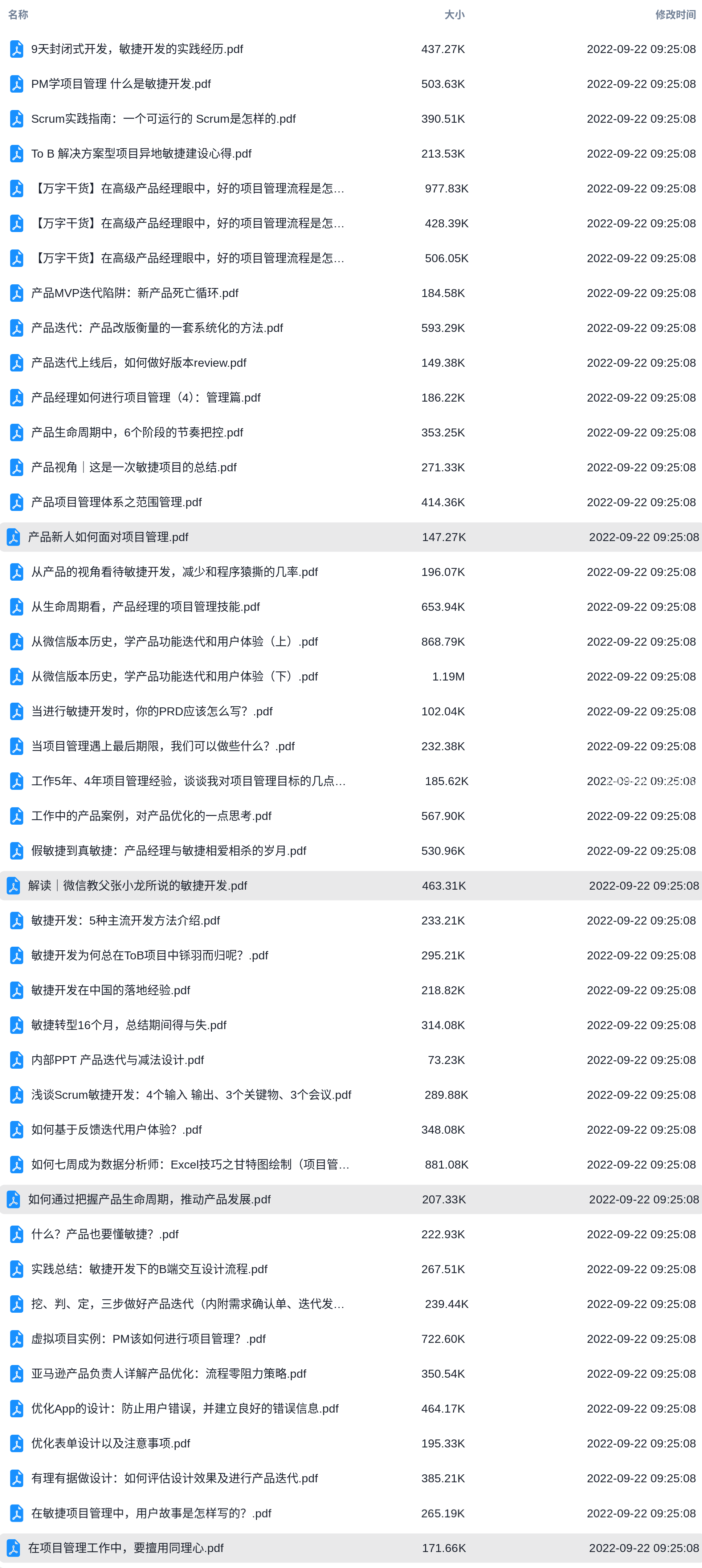
Task: Open PM学项目管理 什么是敏捷开发.pdf
Action: click(x=121, y=84)
